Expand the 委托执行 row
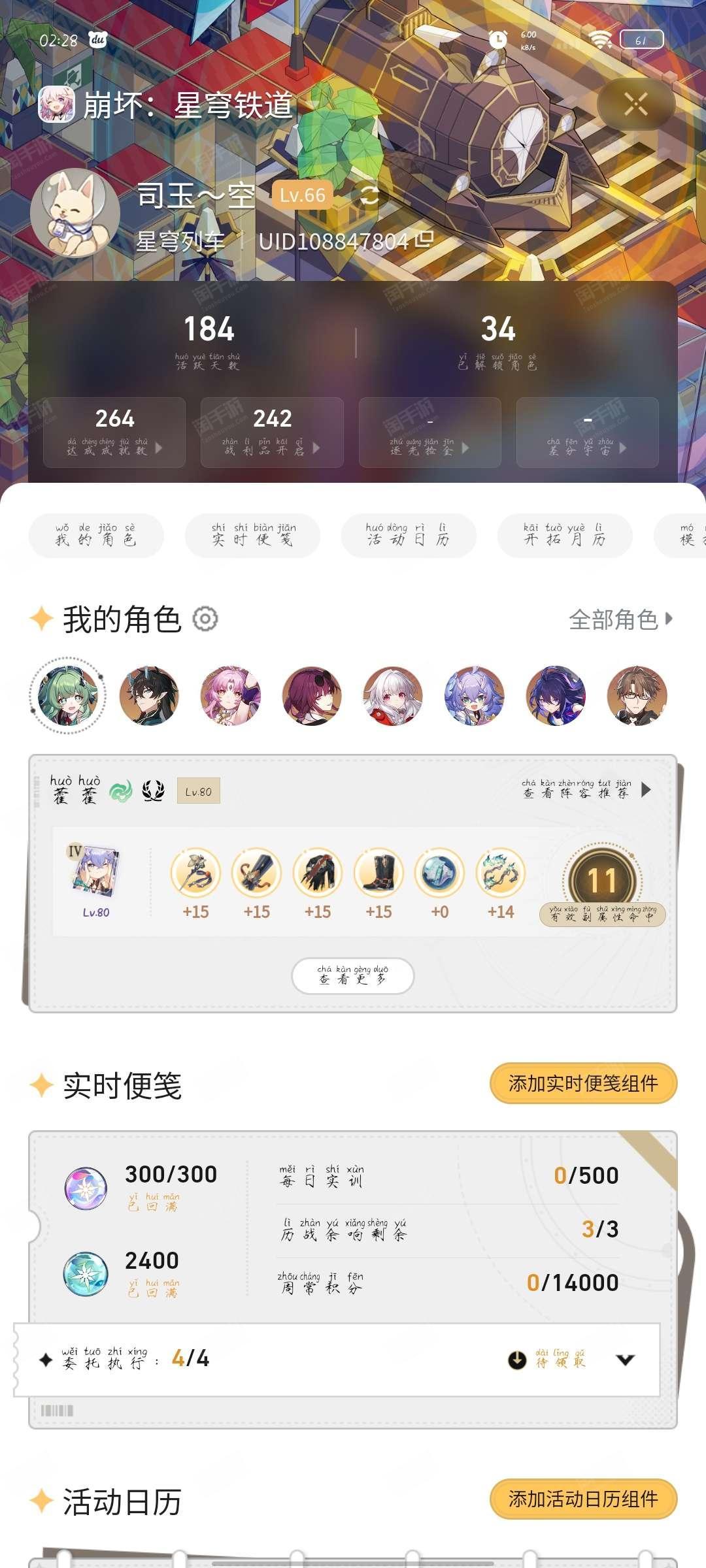The image size is (706, 1568). point(626,1360)
